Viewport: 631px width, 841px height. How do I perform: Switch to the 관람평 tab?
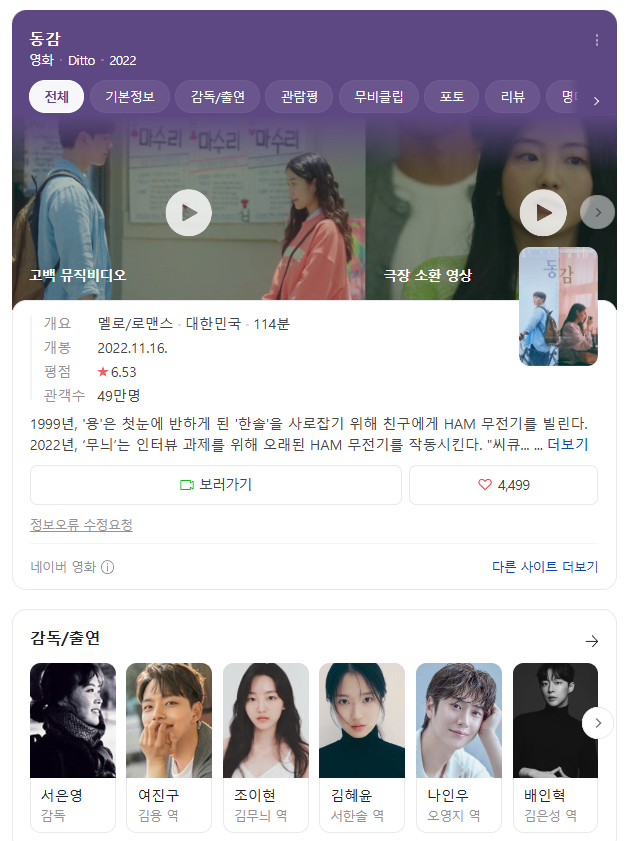coord(299,97)
